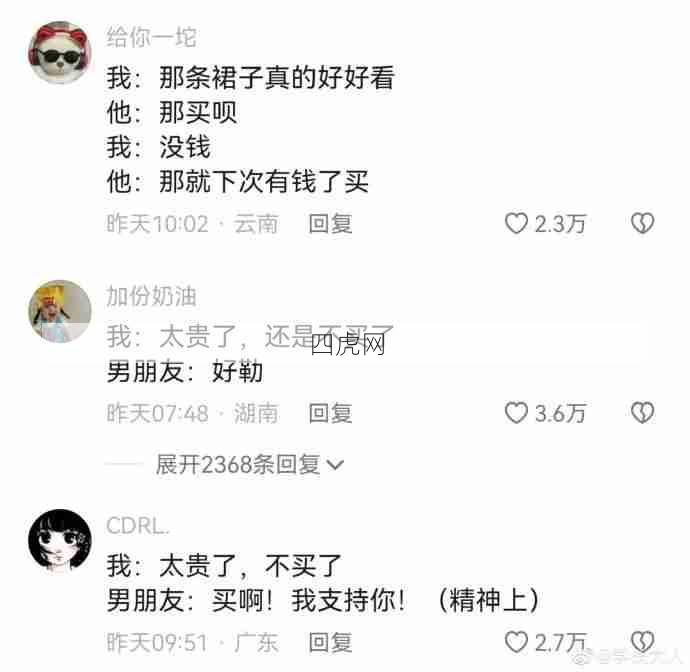Image resolution: width=690 pixels, height=672 pixels.
Task: Tap the username CDRL.
Action: coord(138,525)
